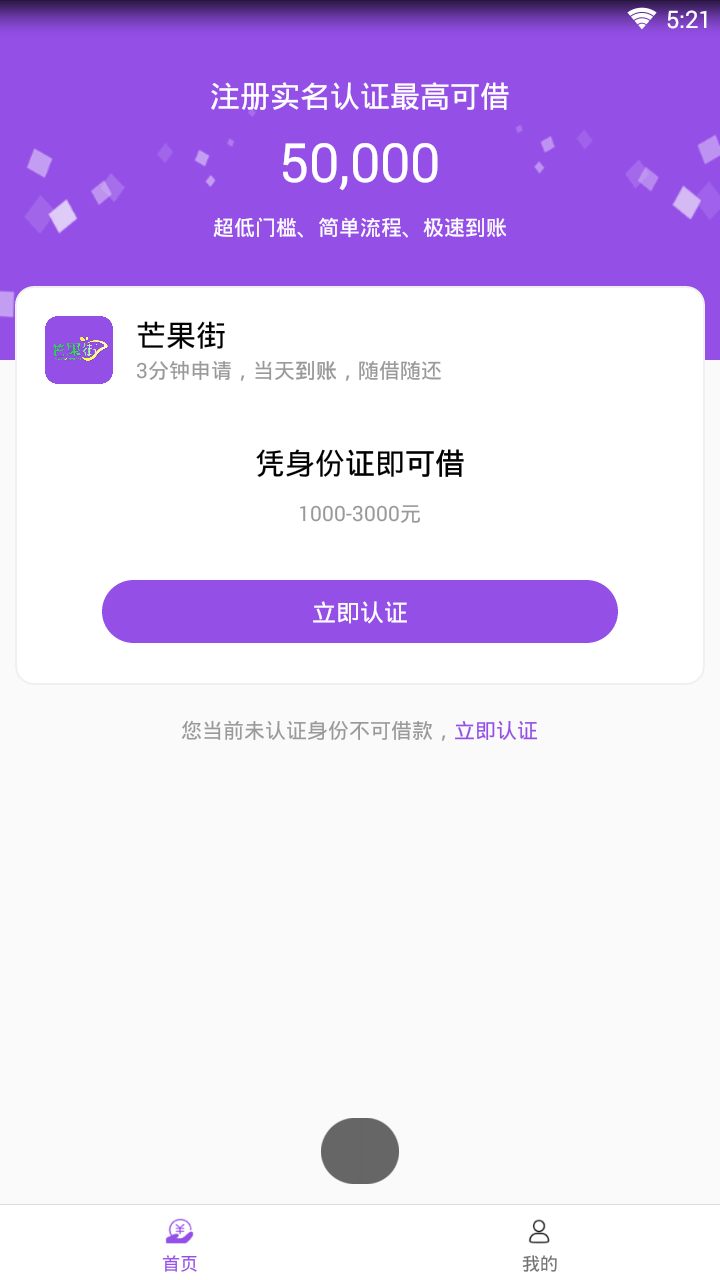Tap the gray floating oval button
Image resolution: width=720 pixels, height=1280 pixels.
360,1151
